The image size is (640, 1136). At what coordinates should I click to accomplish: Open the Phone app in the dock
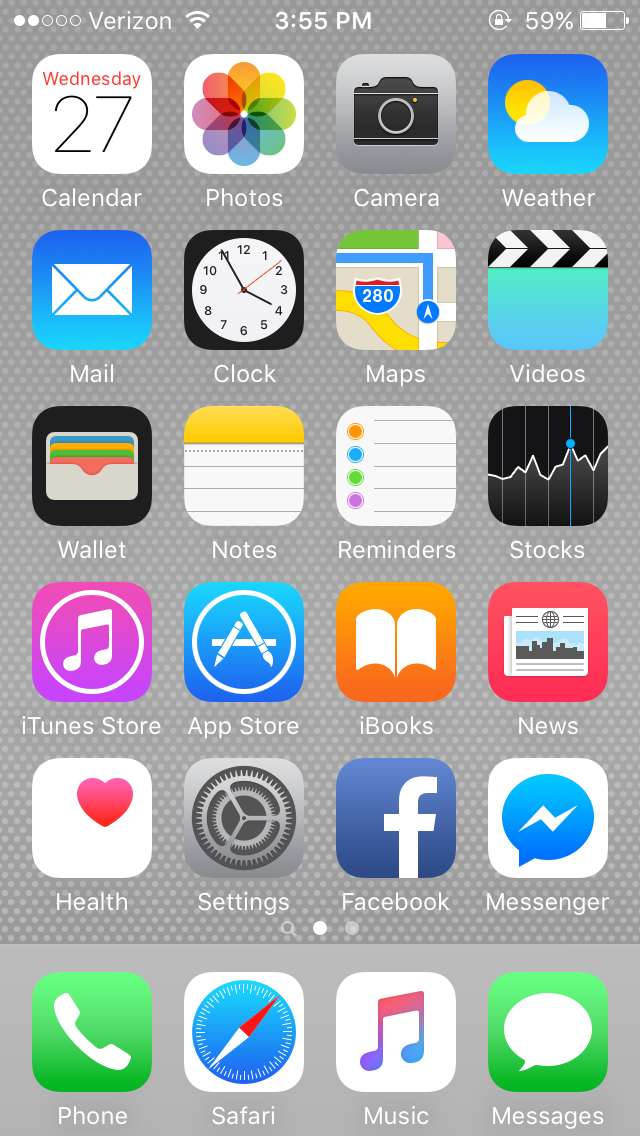tap(92, 1032)
